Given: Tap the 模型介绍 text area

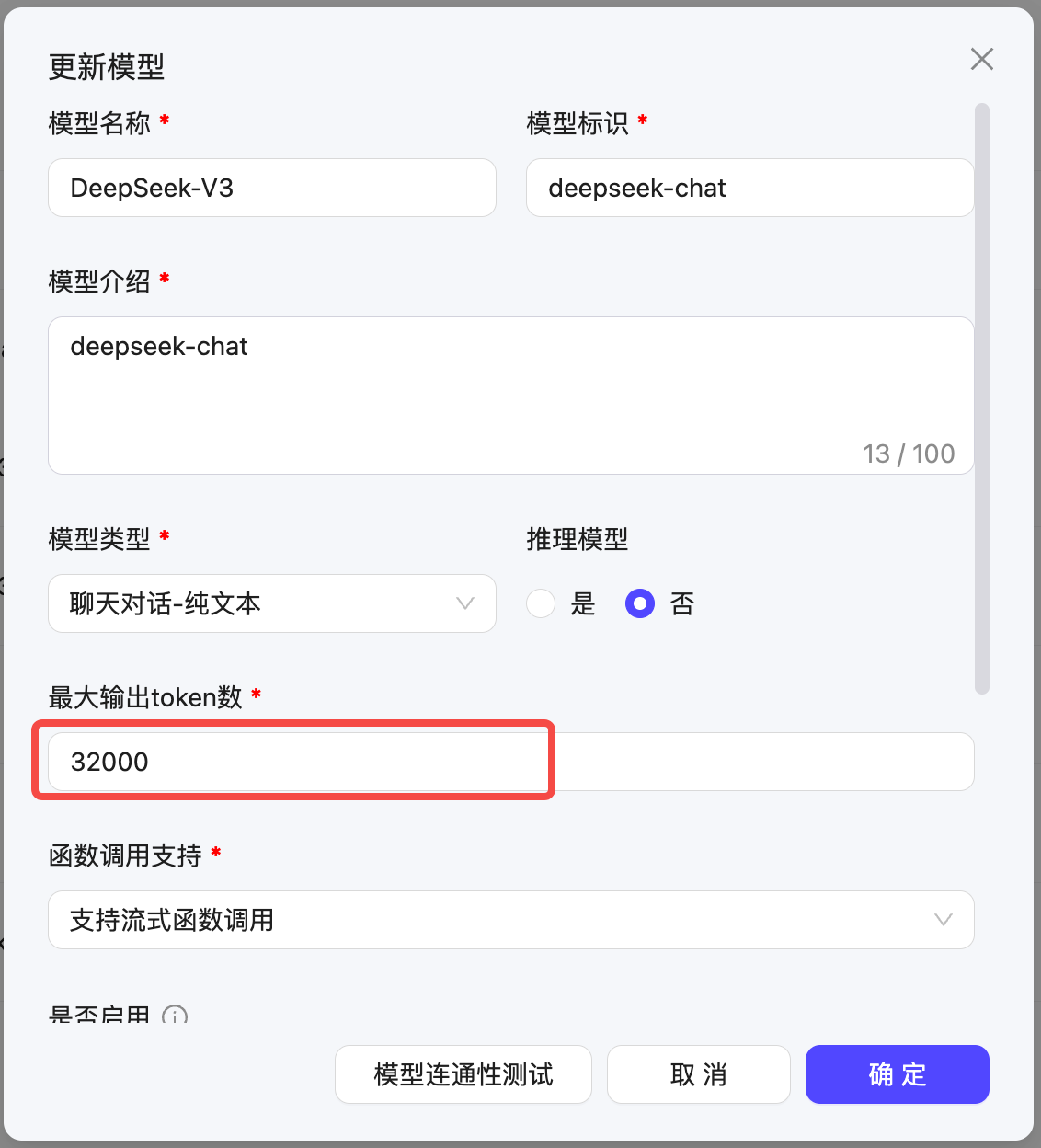Looking at the screenshot, I should coord(510,396).
